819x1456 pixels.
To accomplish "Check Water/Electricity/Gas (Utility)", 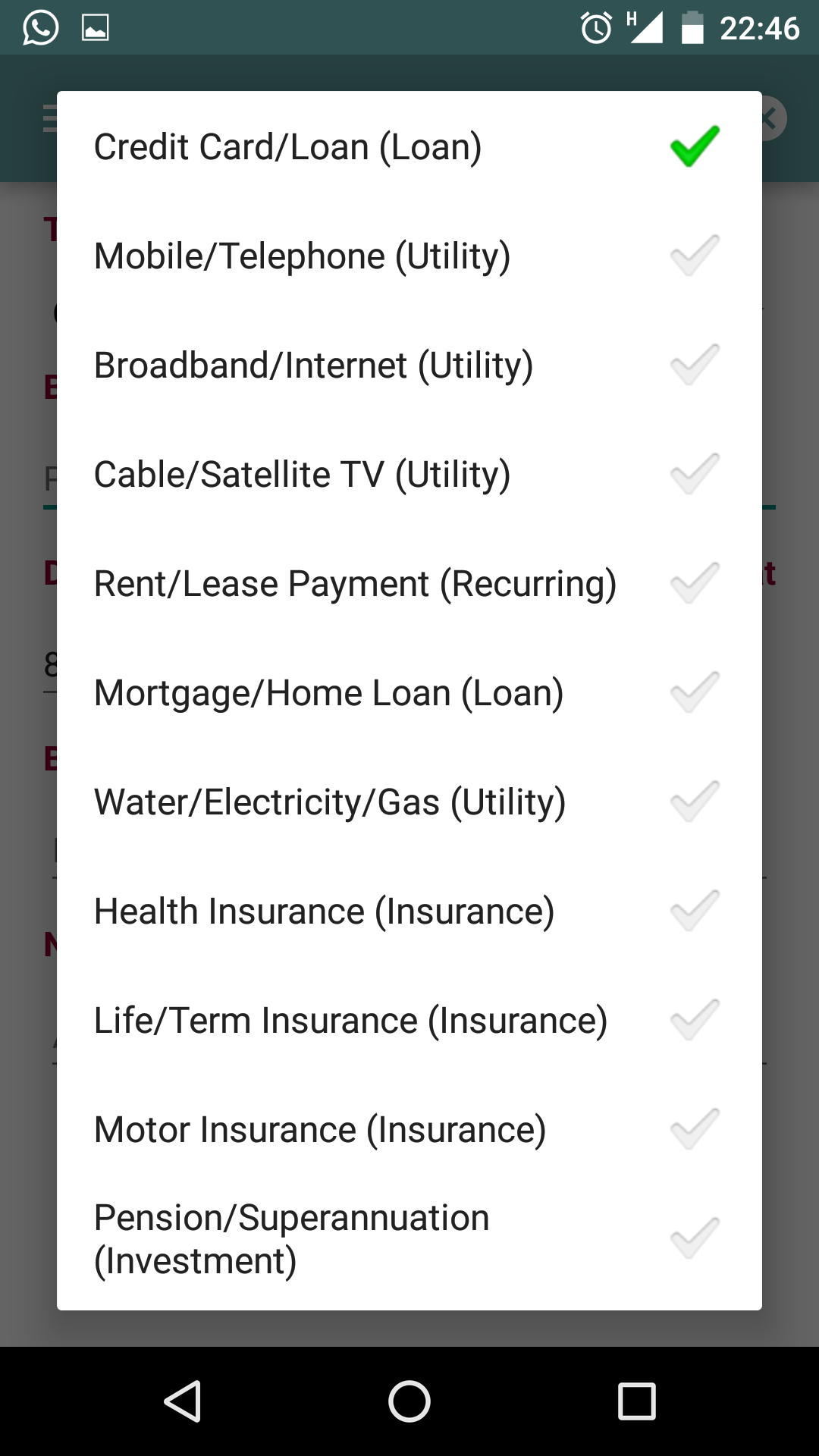I will [x=409, y=801].
